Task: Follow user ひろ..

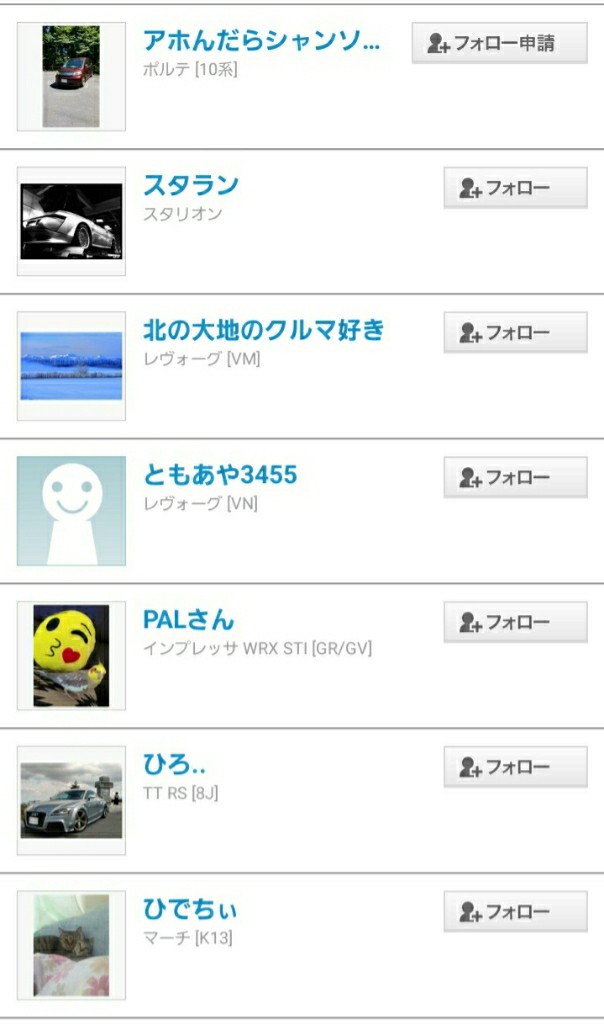Action: pos(515,767)
